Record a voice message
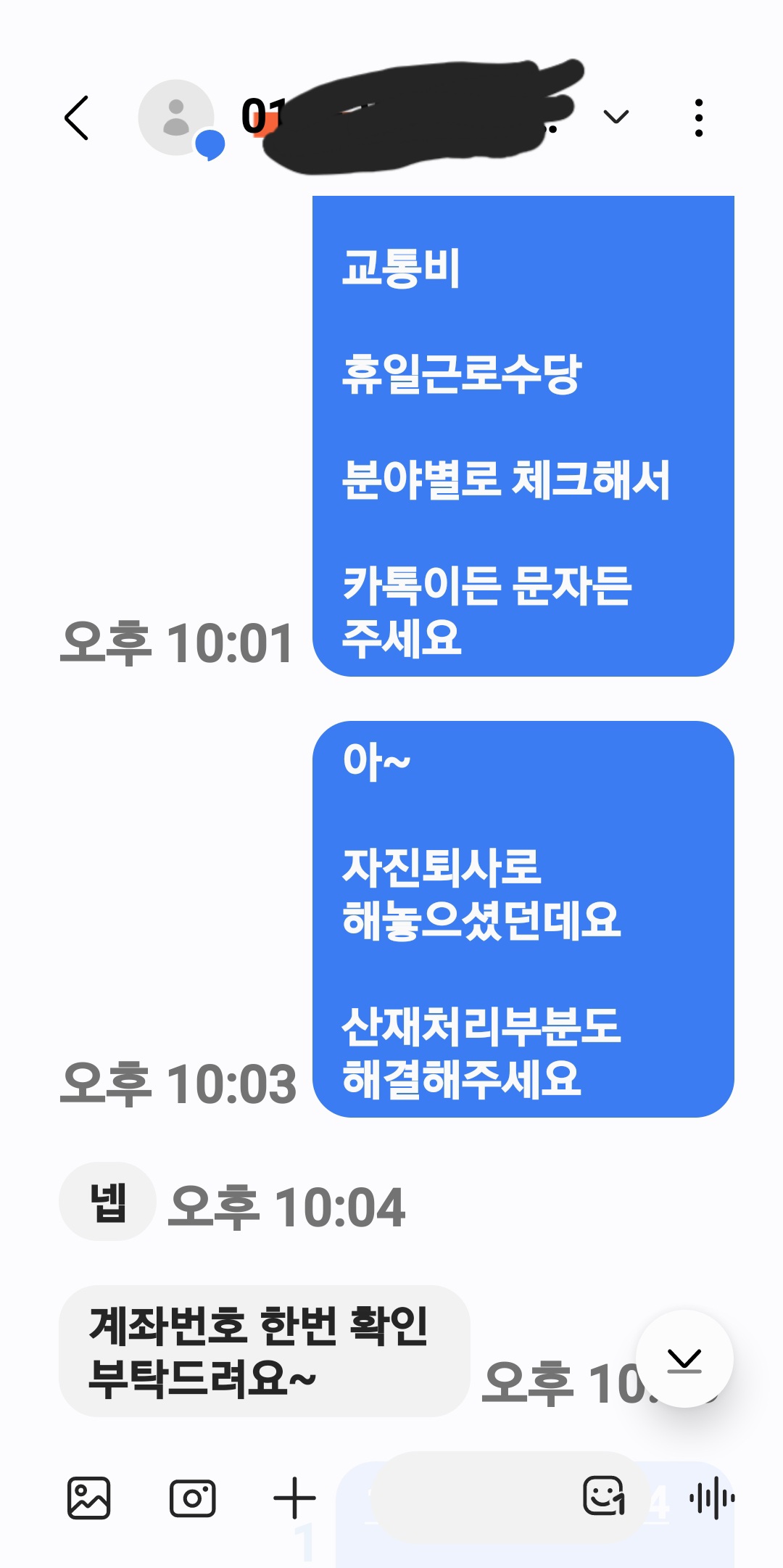The width and height of the screenshot is (783, 1568). click(712, 1498)
